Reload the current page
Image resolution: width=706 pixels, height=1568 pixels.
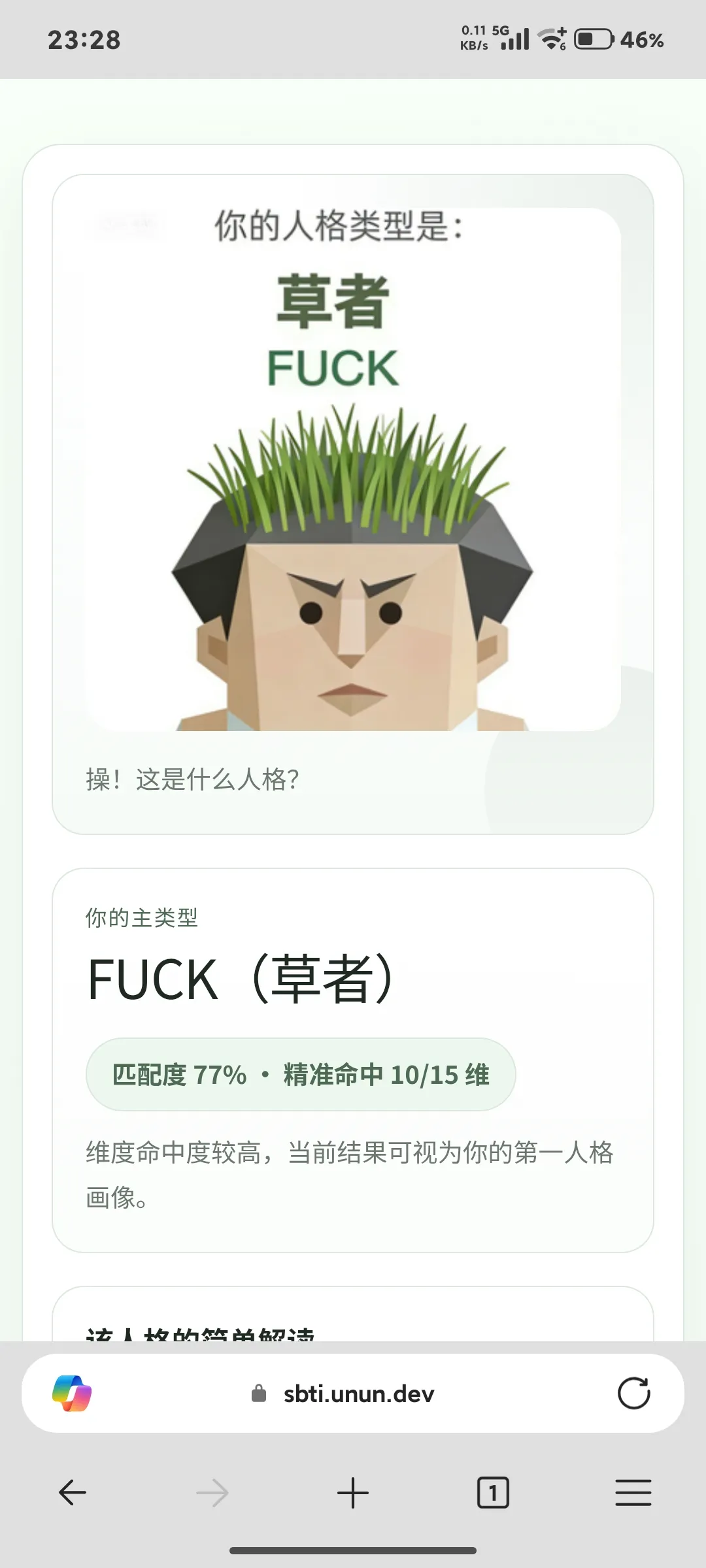tap(633, 1394)
